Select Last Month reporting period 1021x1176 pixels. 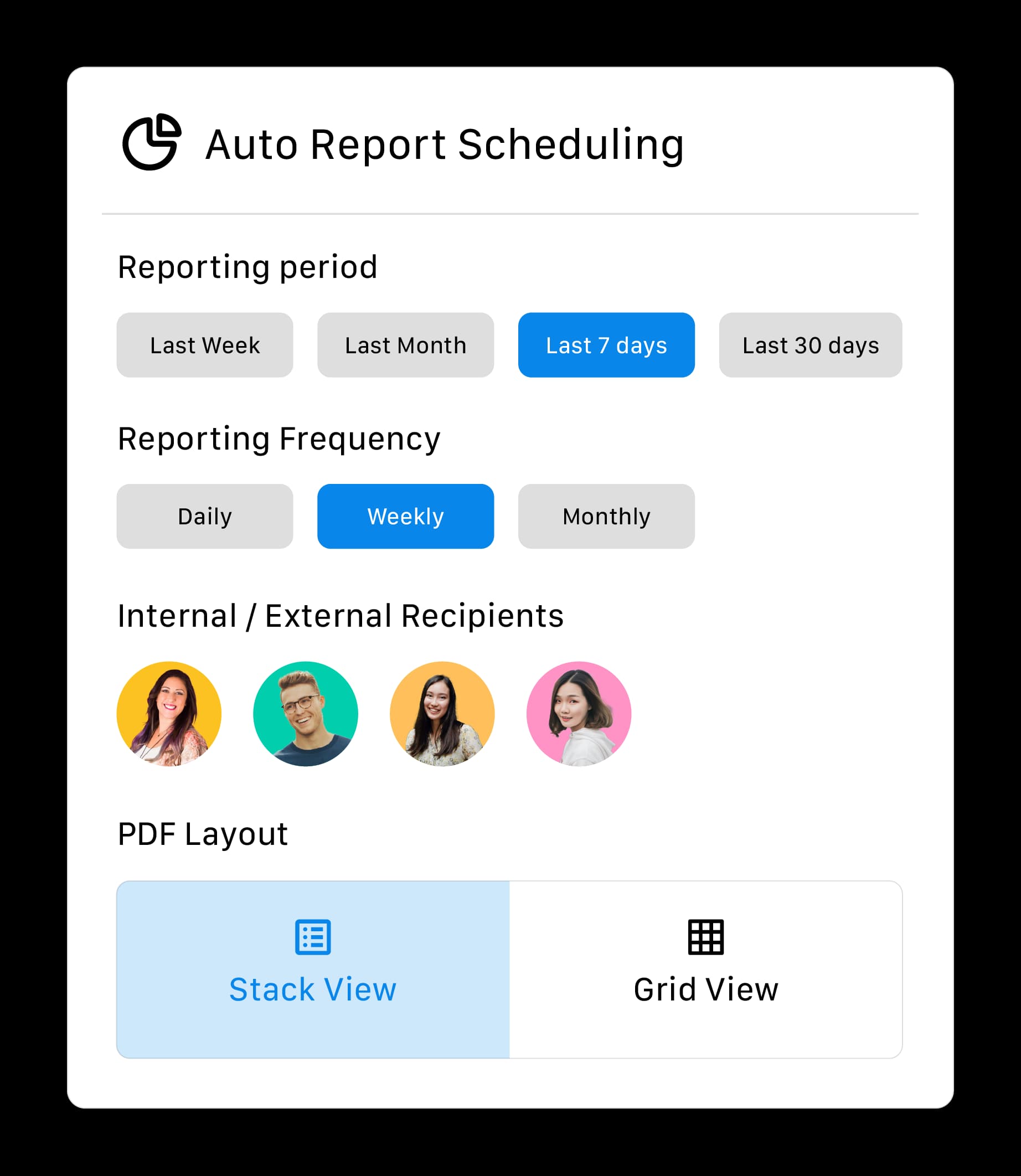coord(405,345)
